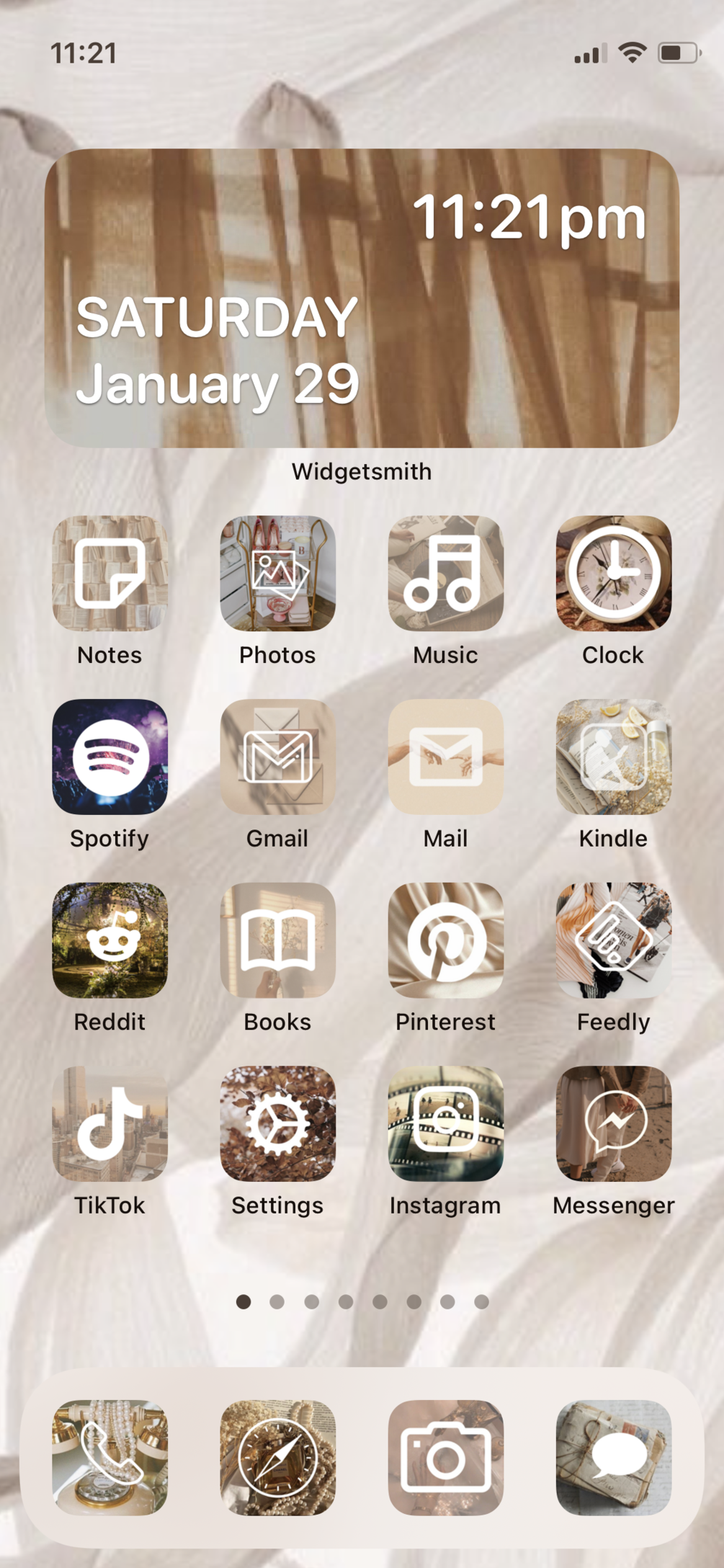The image size is (724, 1568).
Task: Launch the Photos app
Action: (277, 574)
